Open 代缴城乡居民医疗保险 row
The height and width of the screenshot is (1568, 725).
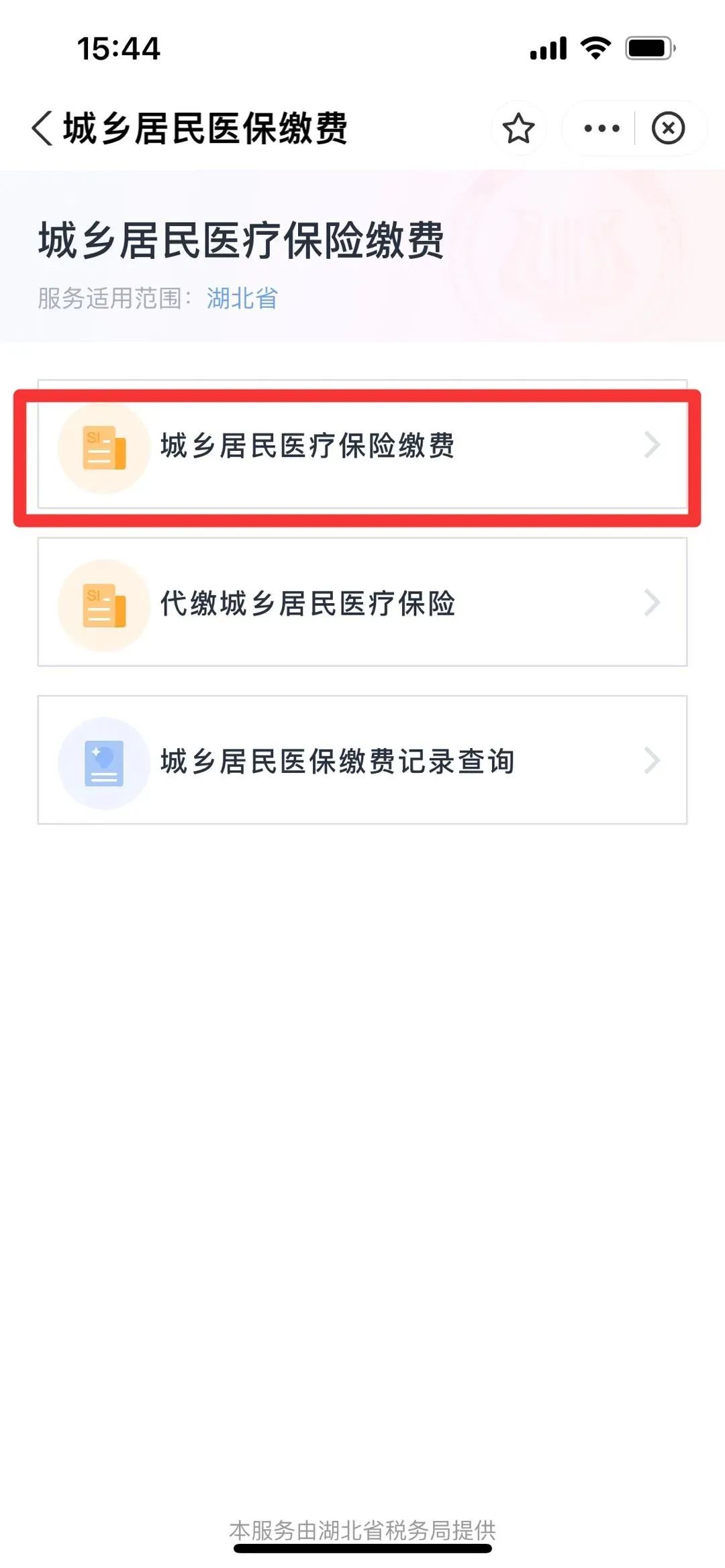coord(362,603)
